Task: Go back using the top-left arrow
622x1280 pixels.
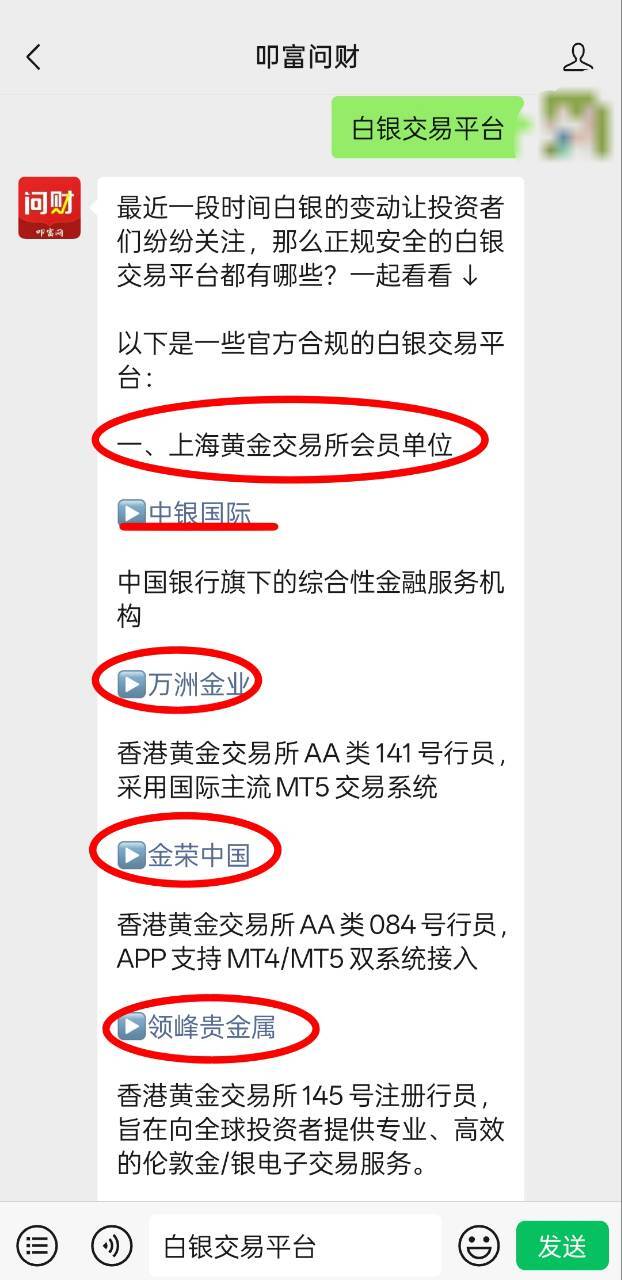Action: tap(33, 57)
